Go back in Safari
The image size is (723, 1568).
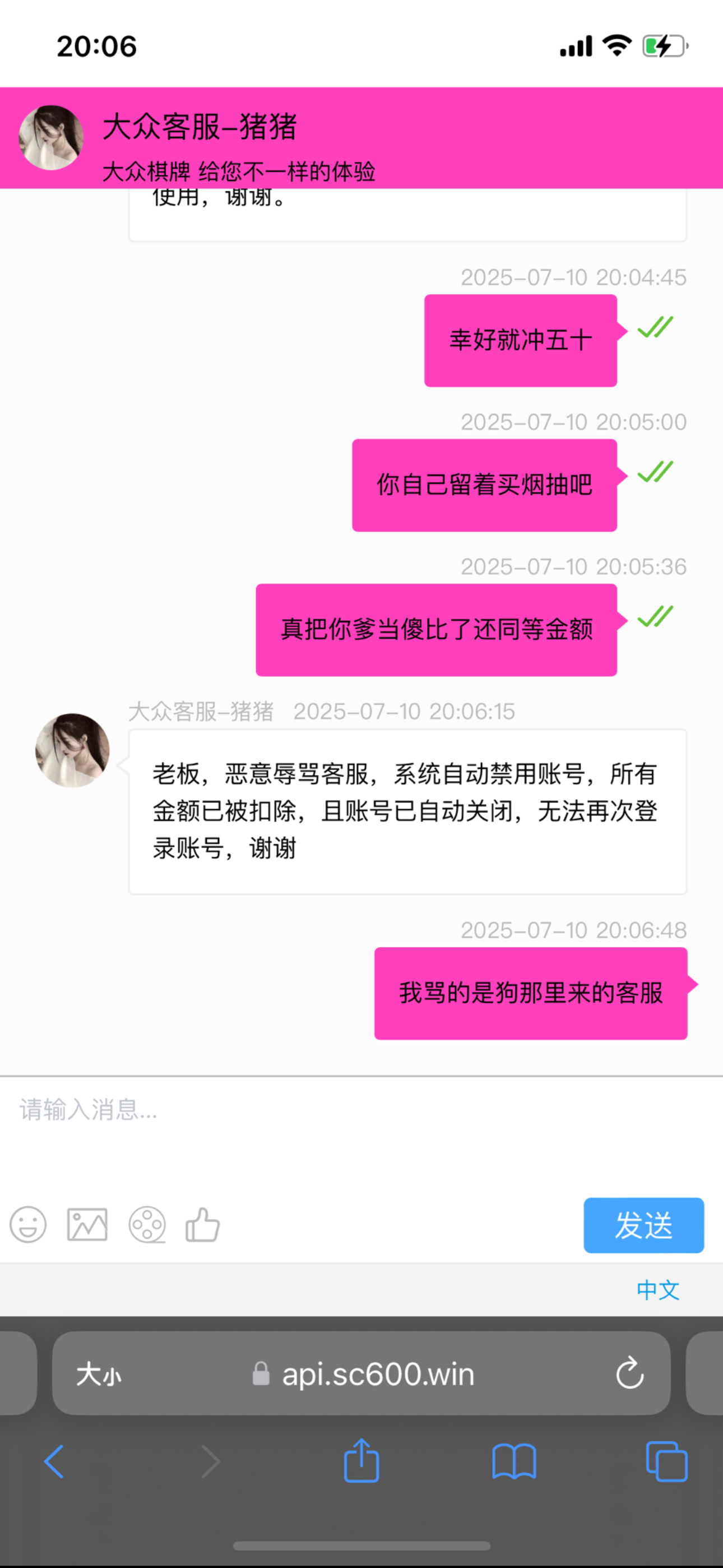coord(54,1461)
